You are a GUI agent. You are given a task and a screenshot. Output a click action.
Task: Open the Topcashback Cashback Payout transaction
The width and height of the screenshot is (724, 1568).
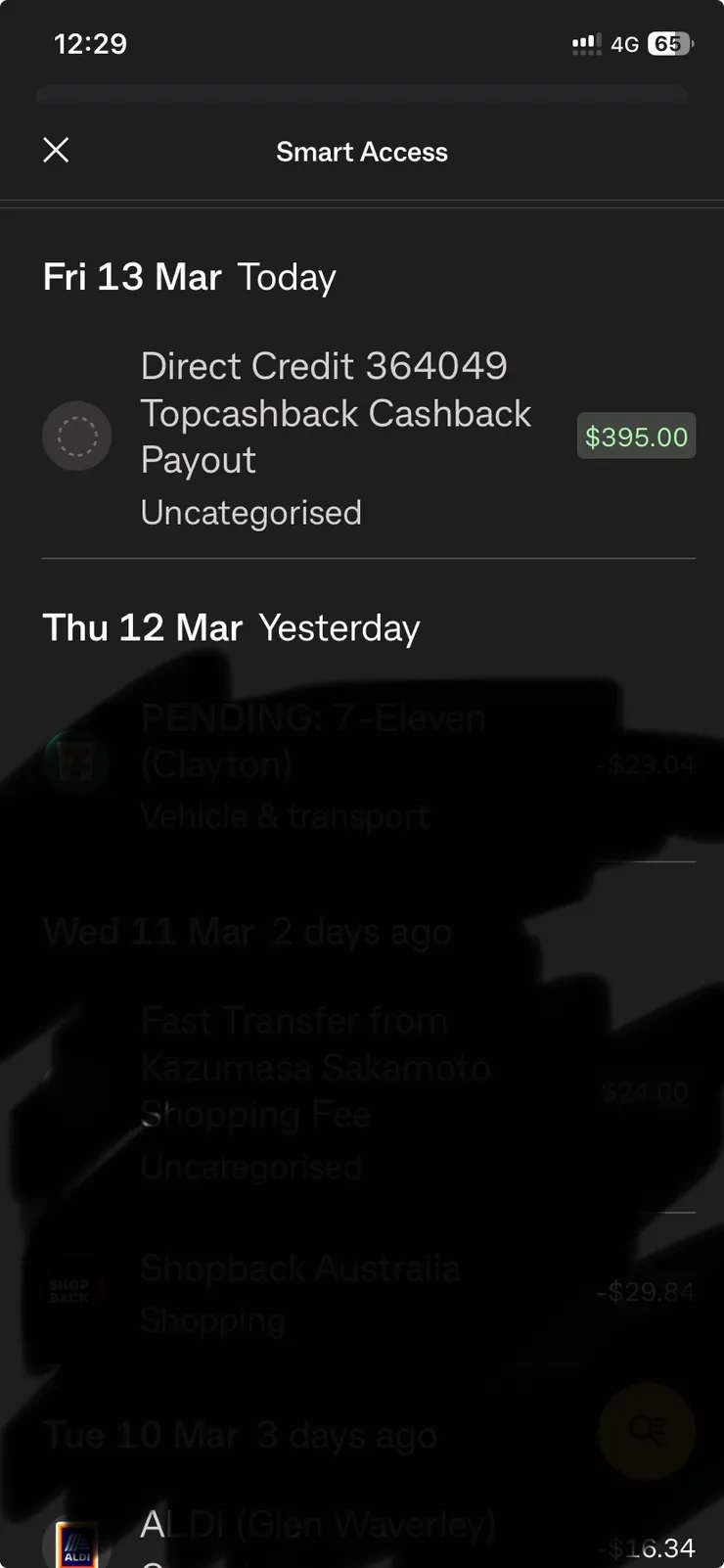(336, 437)
